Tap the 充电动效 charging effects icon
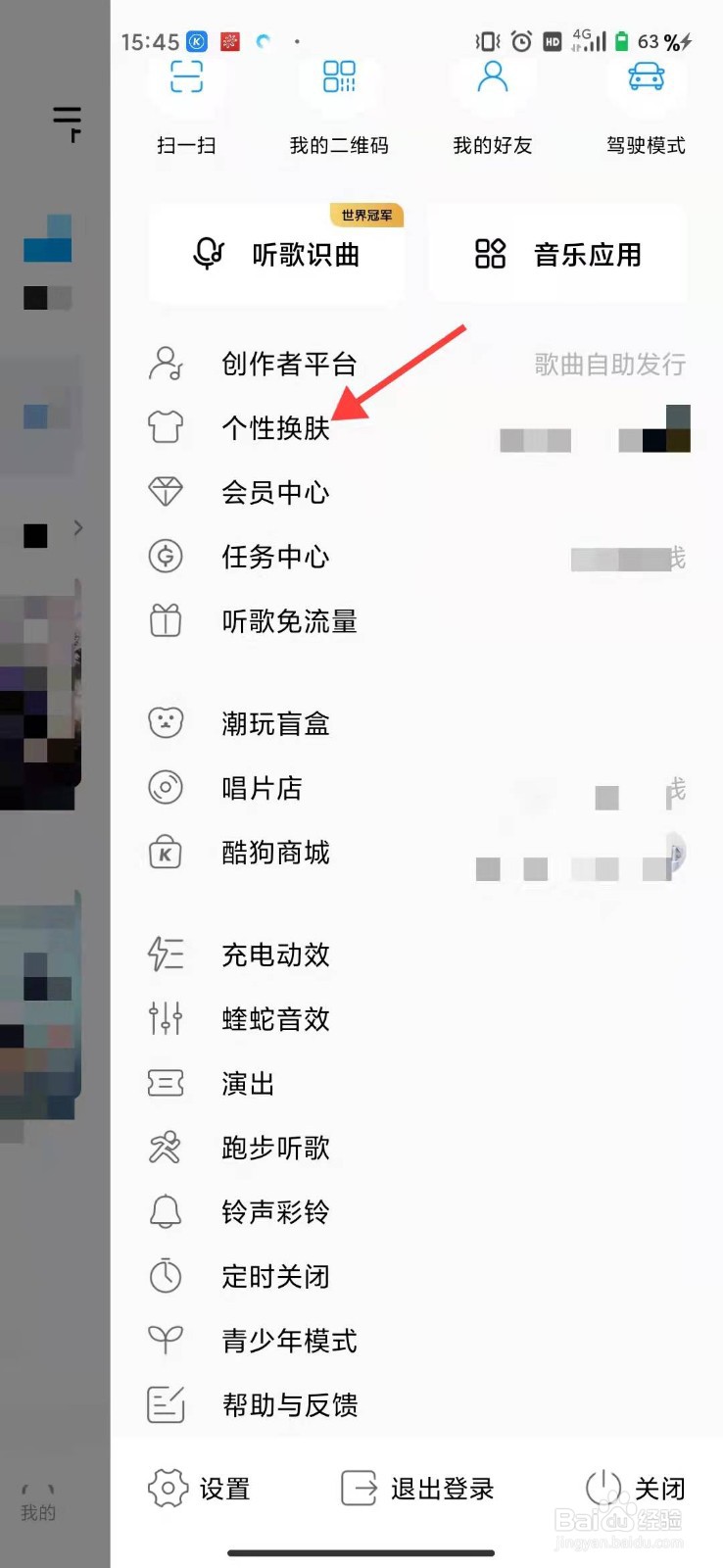Screen dimensions: 723x1568 point(166,955)
